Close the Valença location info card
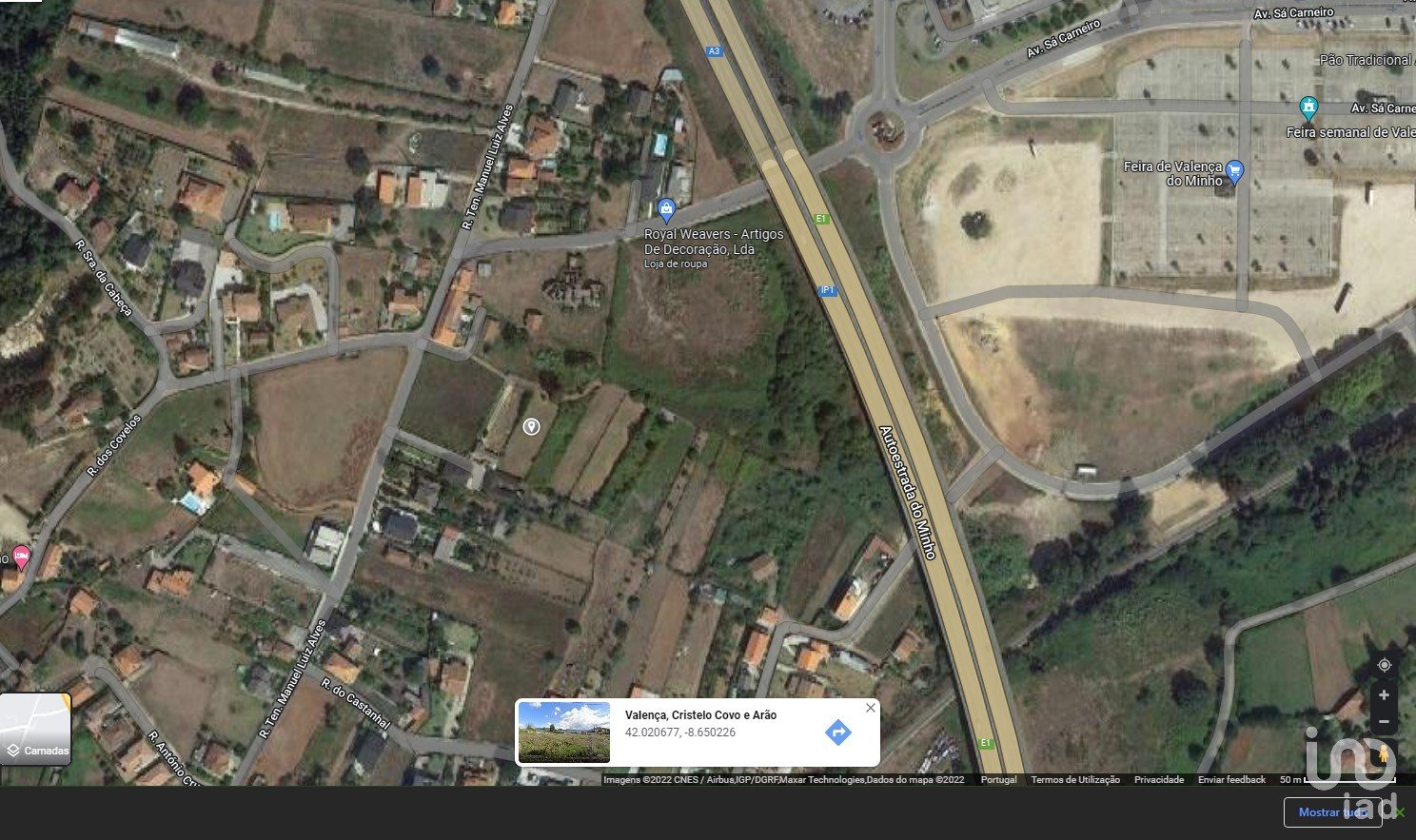The height and width of the screenshot is (840, 1416). click(x=870, y=708)
